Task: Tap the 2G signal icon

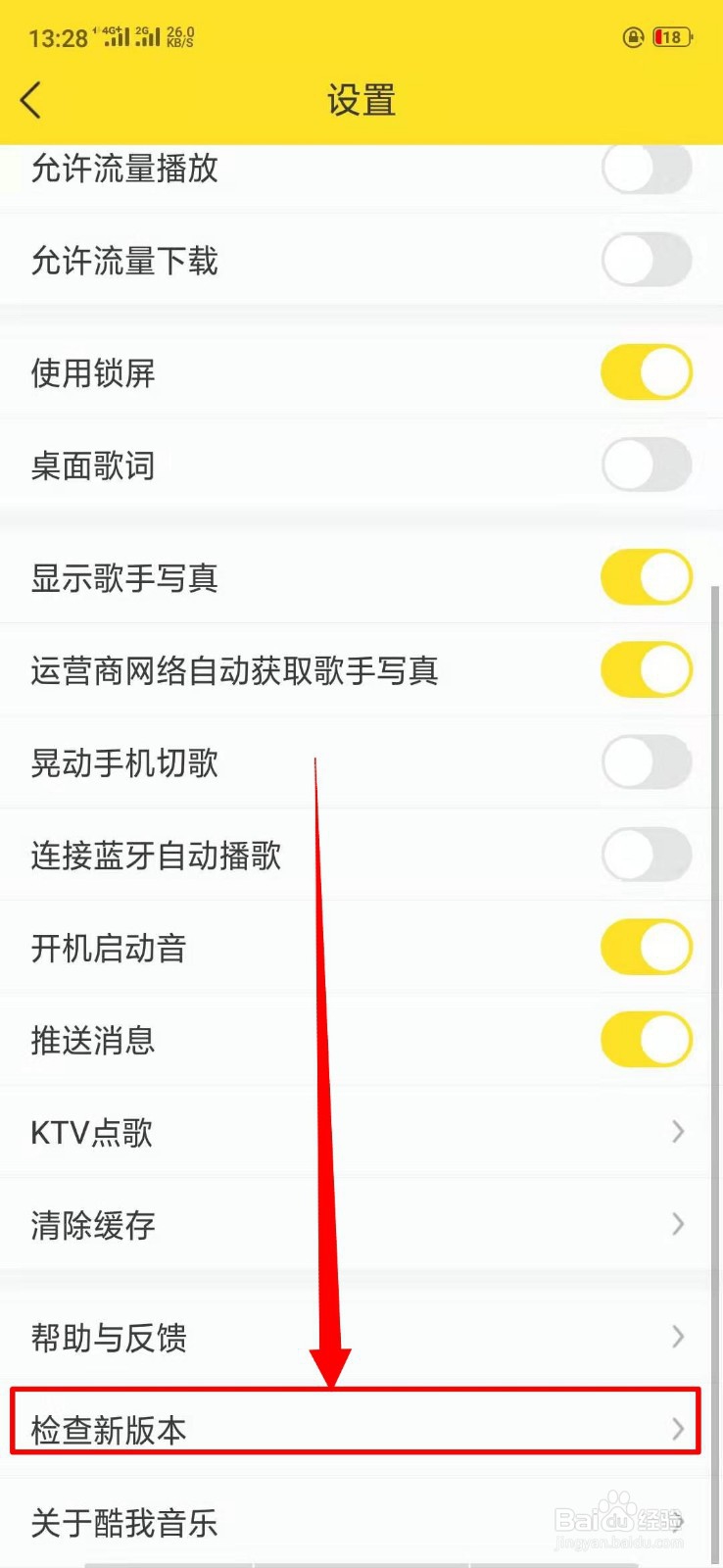Action: point(147,37)
